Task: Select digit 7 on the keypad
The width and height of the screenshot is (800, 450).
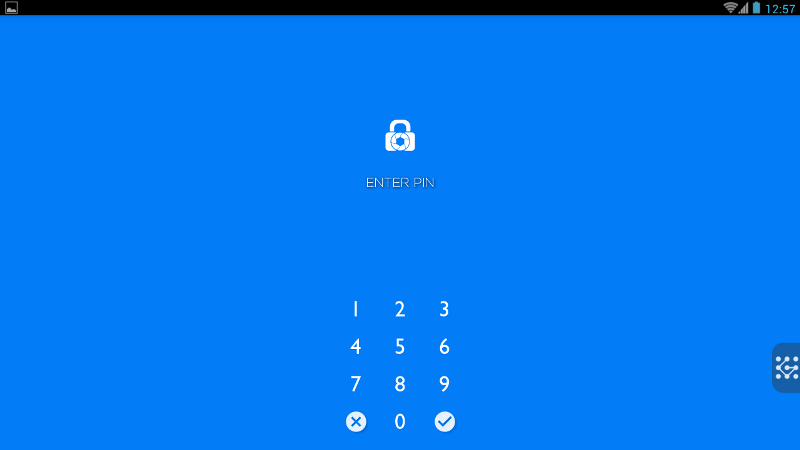Action: tap(355, 384)
